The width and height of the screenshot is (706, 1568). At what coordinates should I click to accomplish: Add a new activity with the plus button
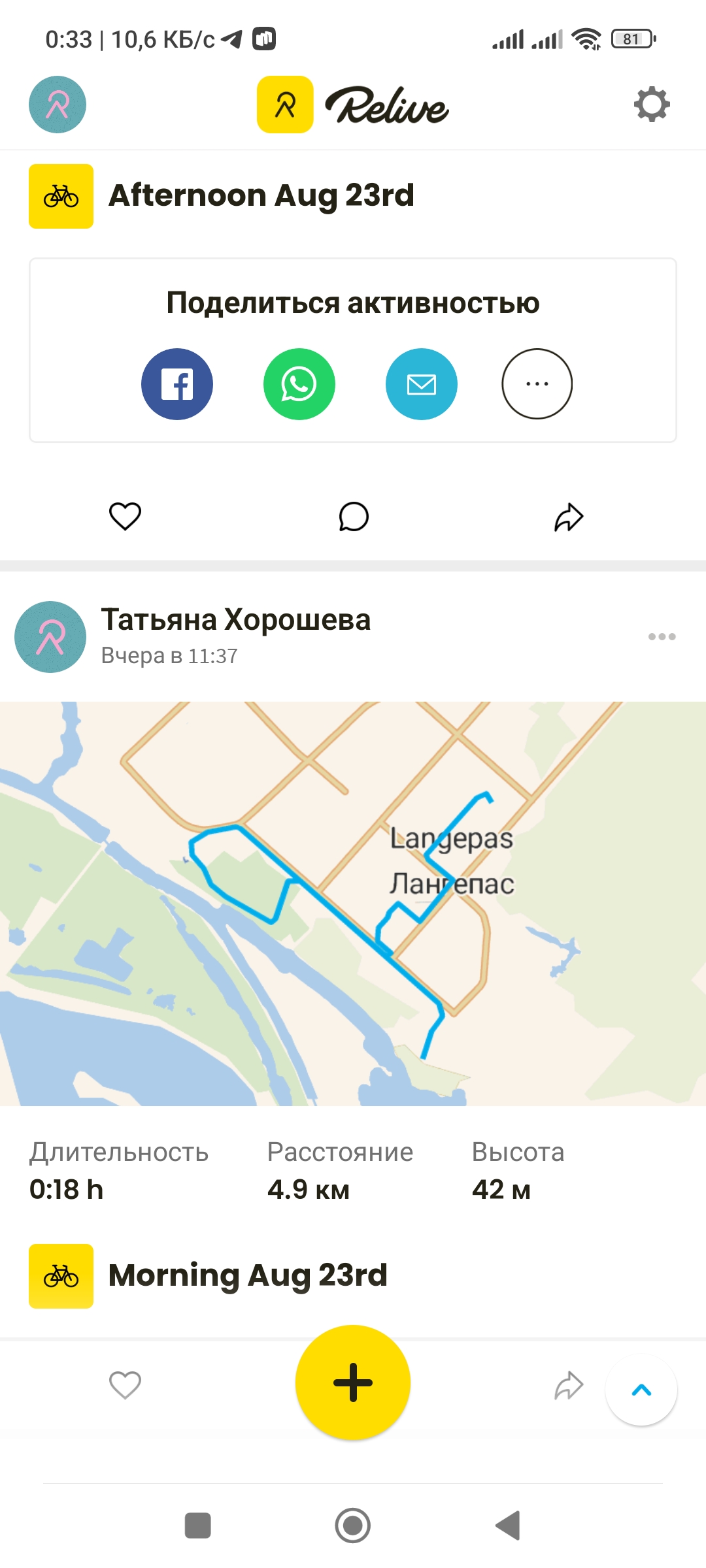(353, 1382)
